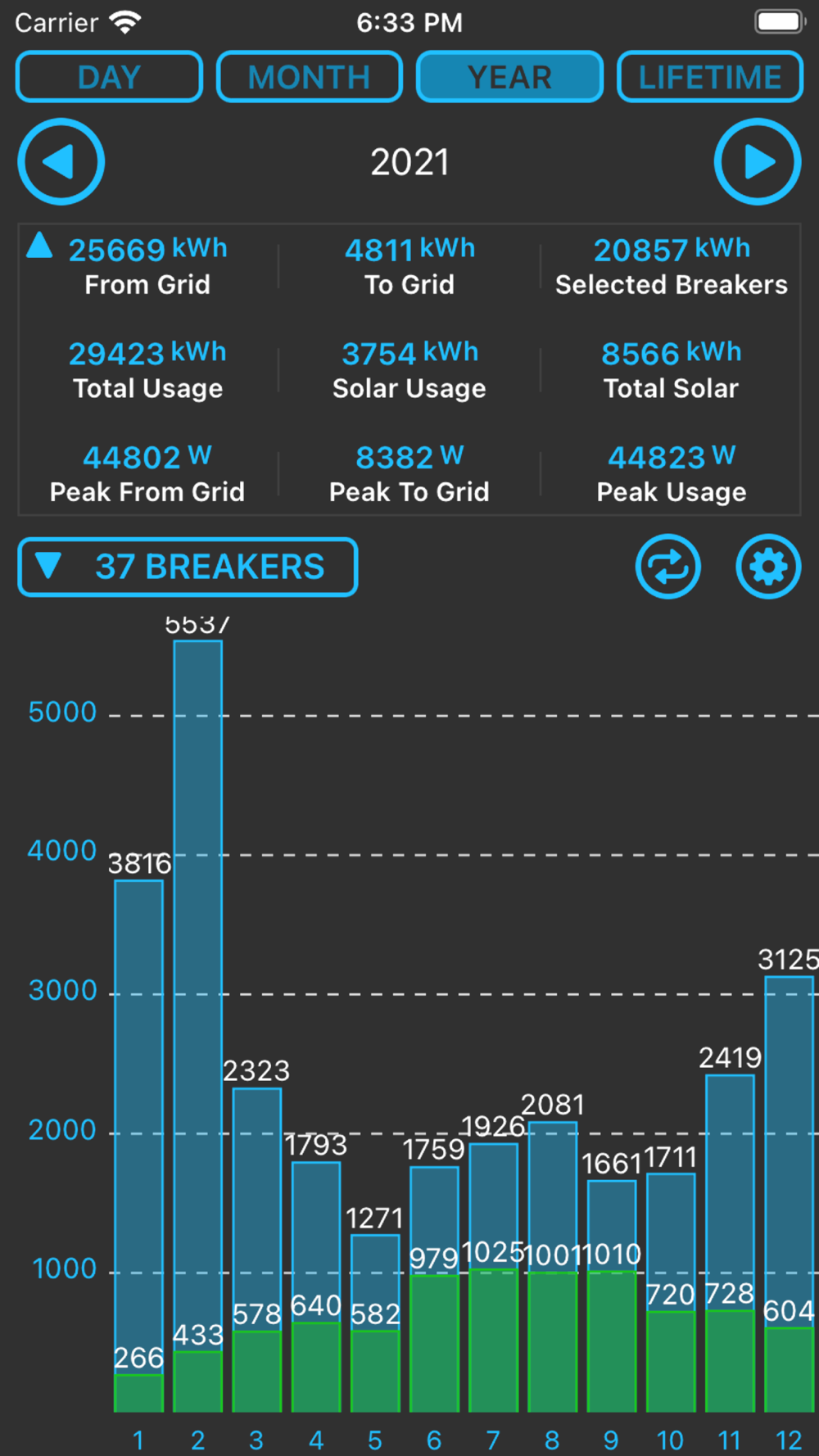Select the YEAR tab
The height and width of the screenshot is (1456, 819).
[x=509, y=77]
